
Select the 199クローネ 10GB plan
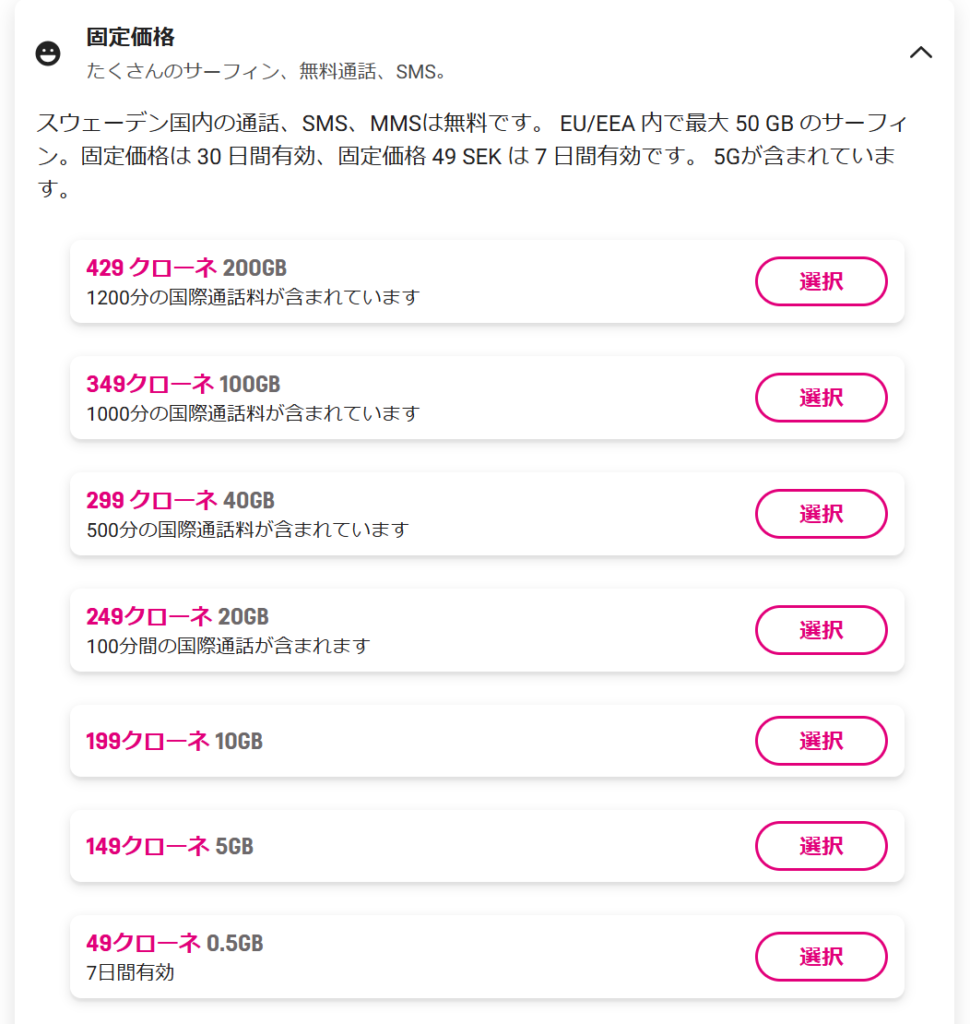coord(821,741)
